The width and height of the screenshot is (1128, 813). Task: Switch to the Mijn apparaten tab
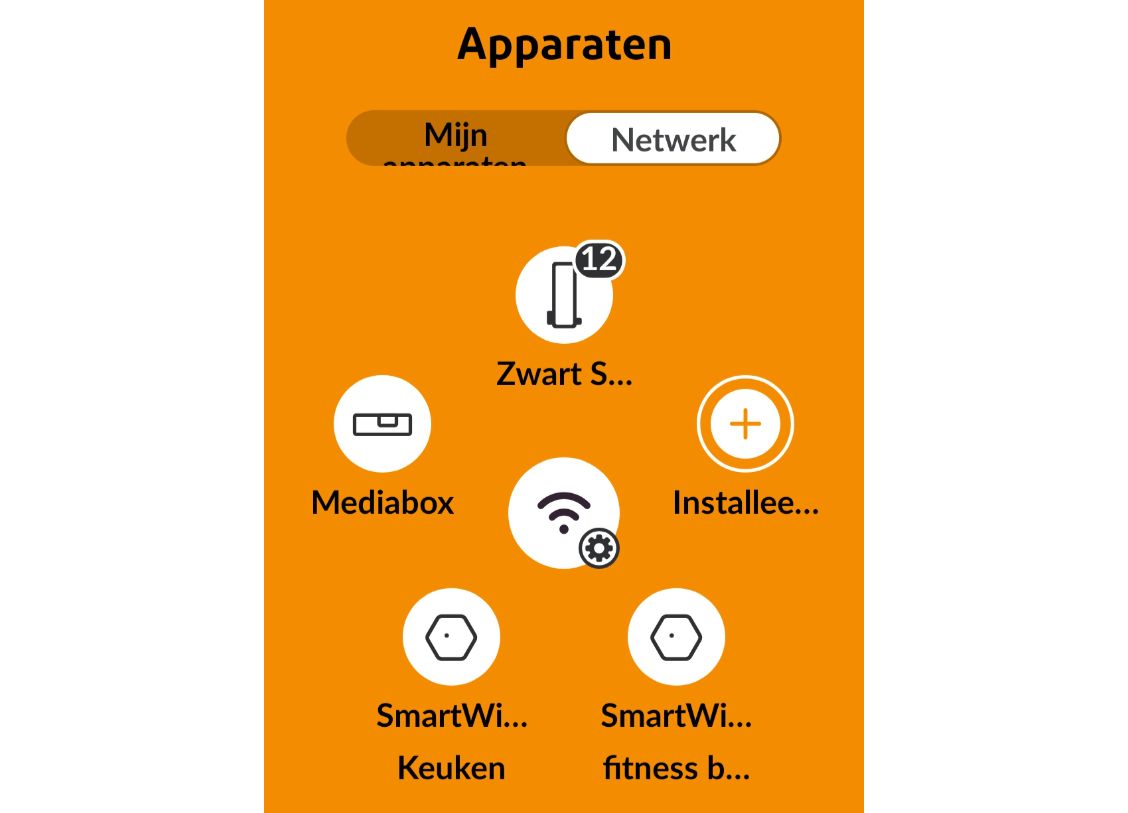(456, 138)
